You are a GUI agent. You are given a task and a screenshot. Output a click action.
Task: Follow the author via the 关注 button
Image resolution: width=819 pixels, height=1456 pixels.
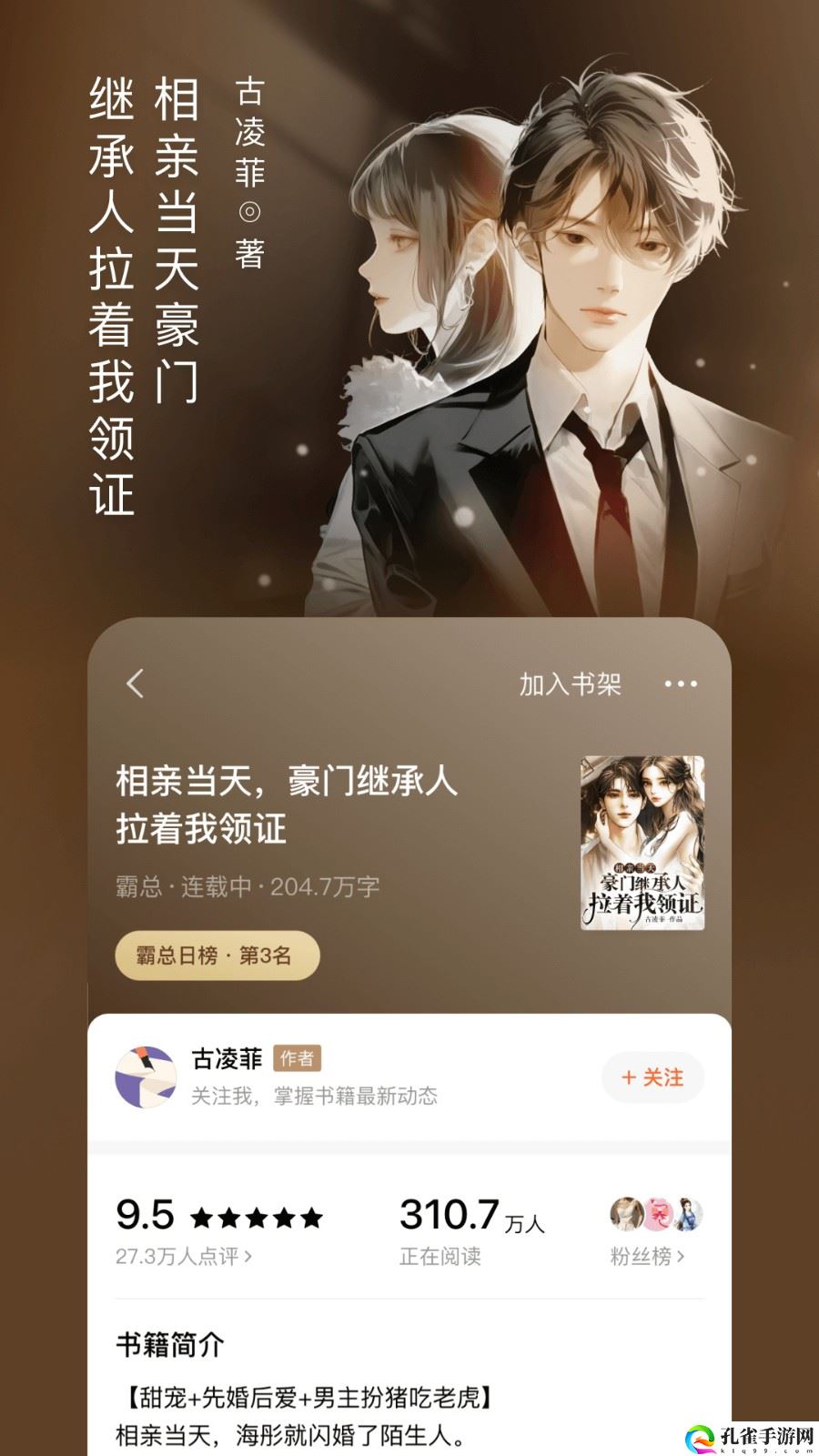coord(652,1077)
